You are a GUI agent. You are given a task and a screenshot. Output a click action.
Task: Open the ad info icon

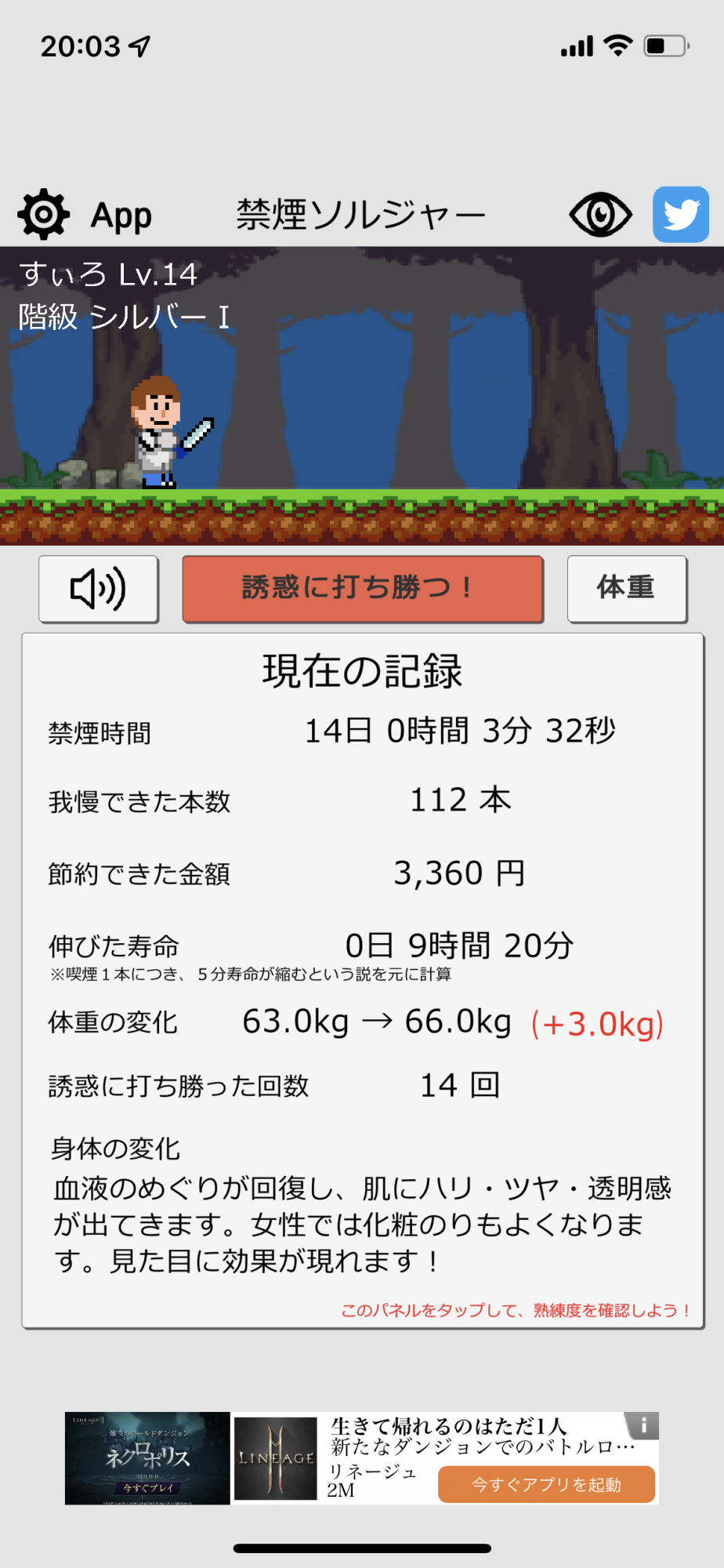click(x=643, y=1425)
